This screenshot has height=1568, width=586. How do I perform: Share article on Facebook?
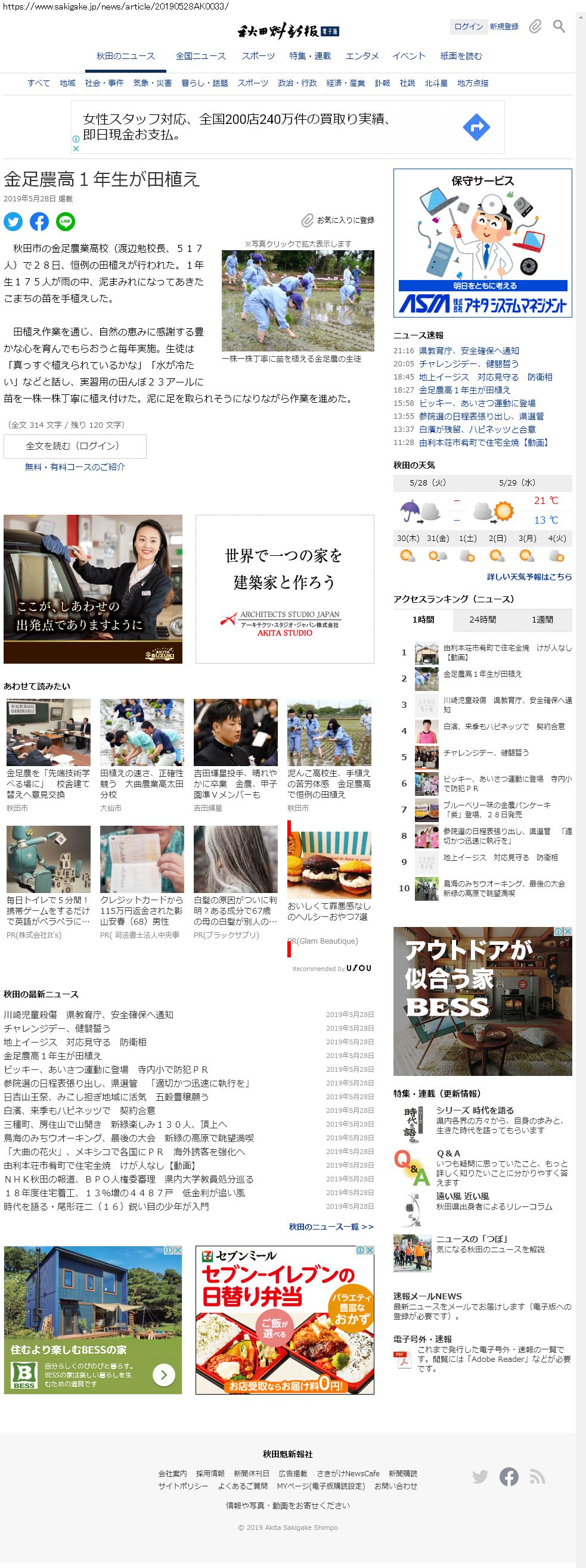coord(39,222)
